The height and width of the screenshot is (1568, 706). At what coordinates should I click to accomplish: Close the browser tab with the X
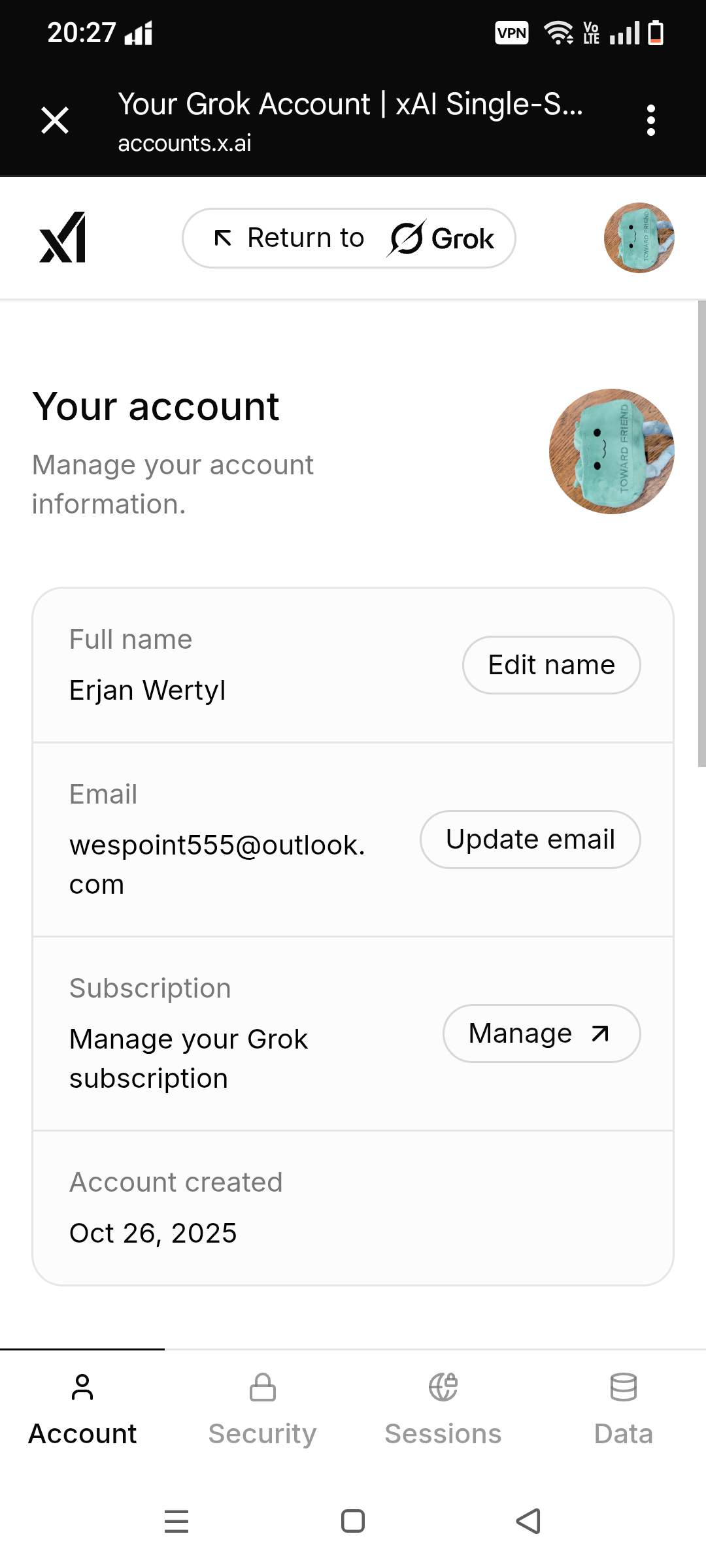[x=55, y=121]
